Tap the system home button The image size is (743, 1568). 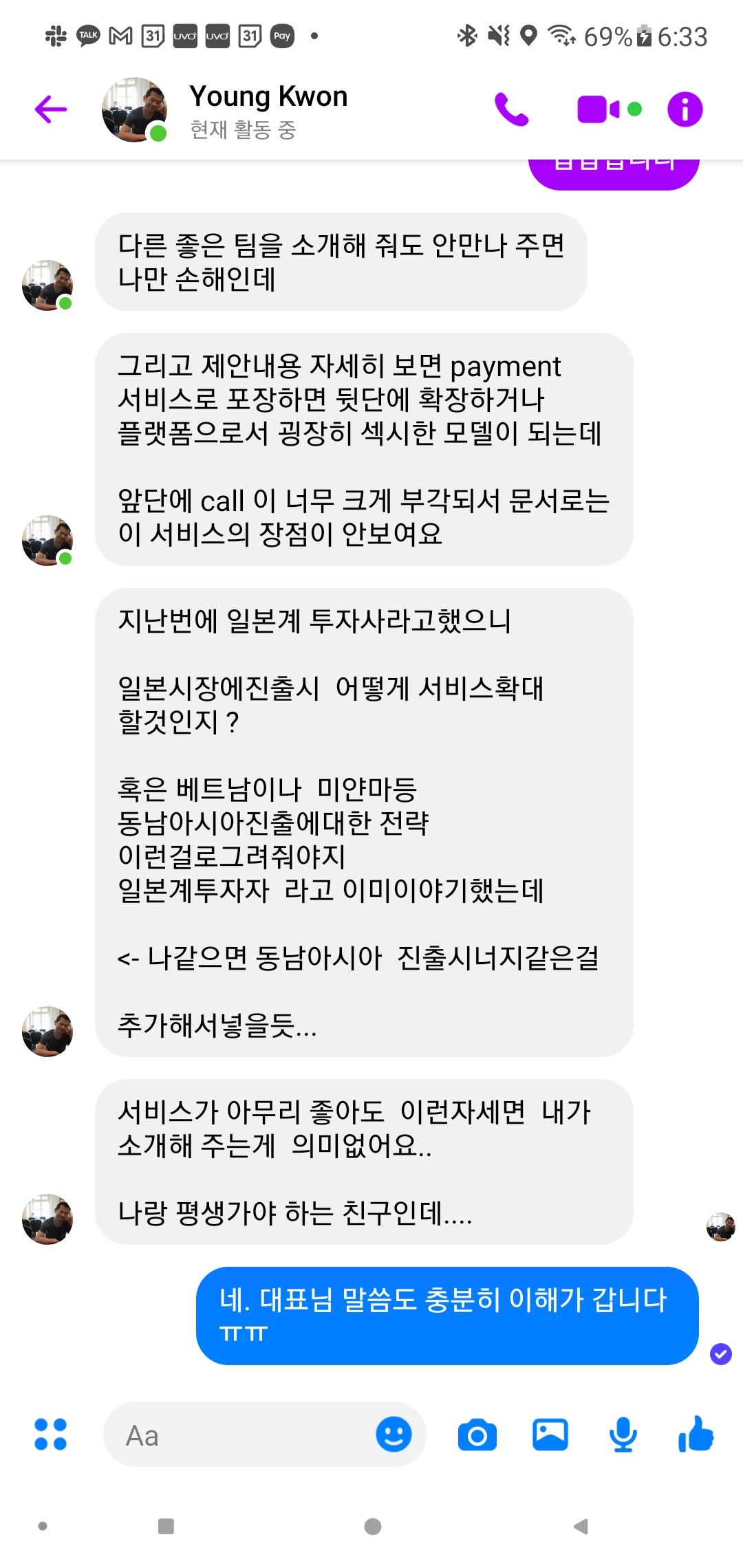pos(372,1526)
